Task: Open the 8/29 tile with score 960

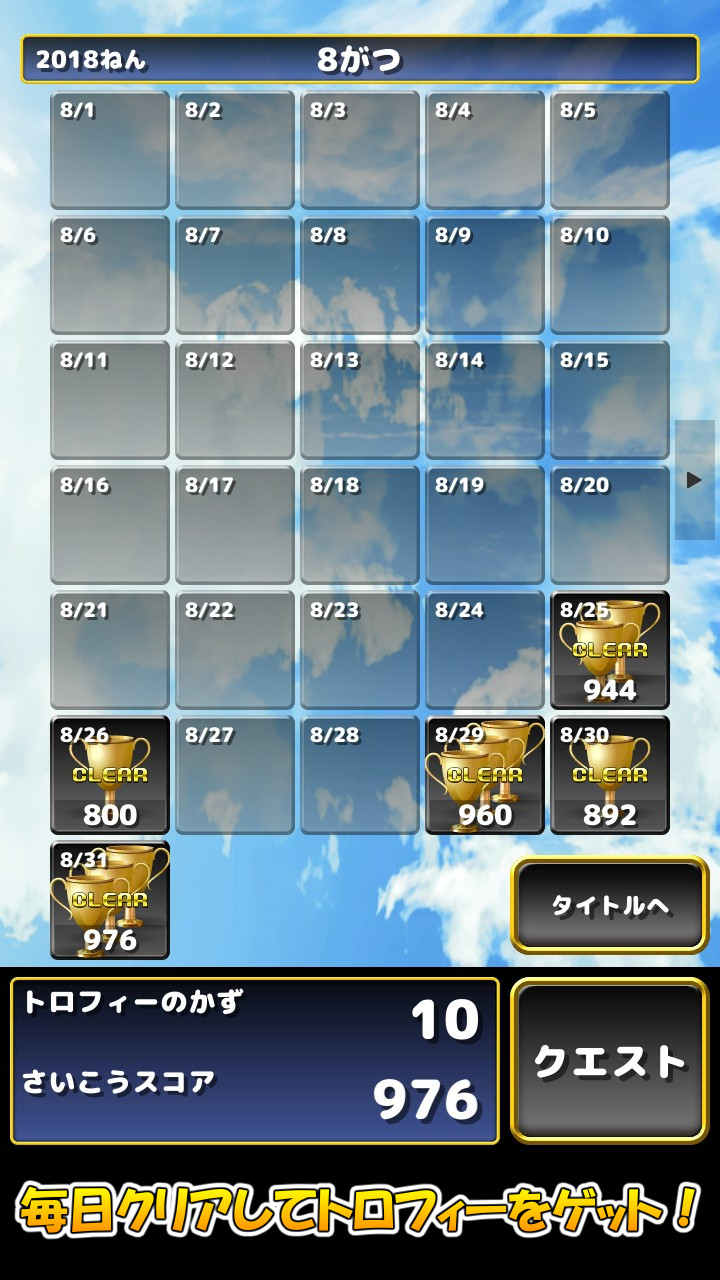Action: pos(485,775)
